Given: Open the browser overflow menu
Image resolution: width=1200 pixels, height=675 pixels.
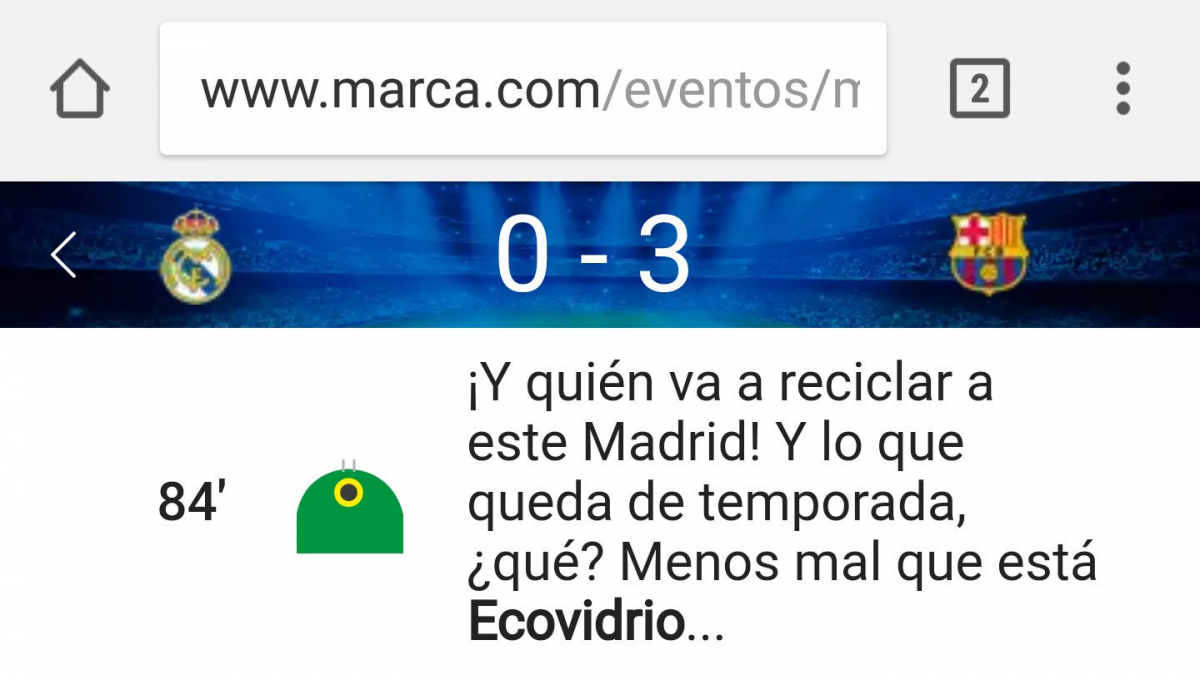Looking at the screenshot, I should click(x=1123, y=89).
